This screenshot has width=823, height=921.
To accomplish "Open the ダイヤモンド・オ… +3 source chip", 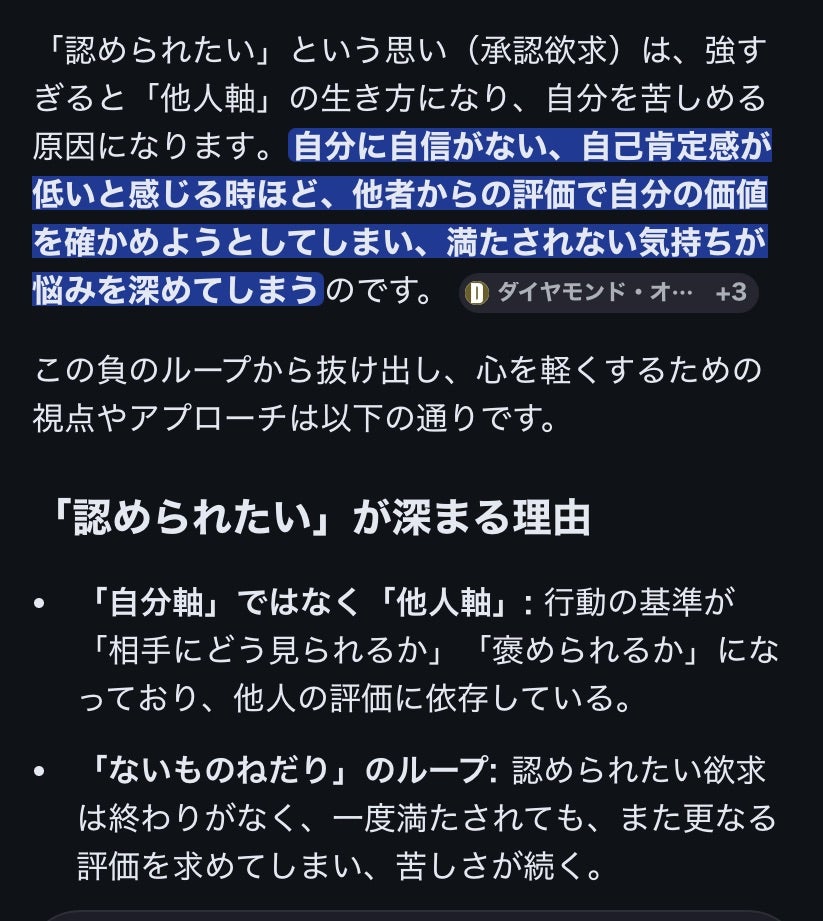I will (608, 293).
